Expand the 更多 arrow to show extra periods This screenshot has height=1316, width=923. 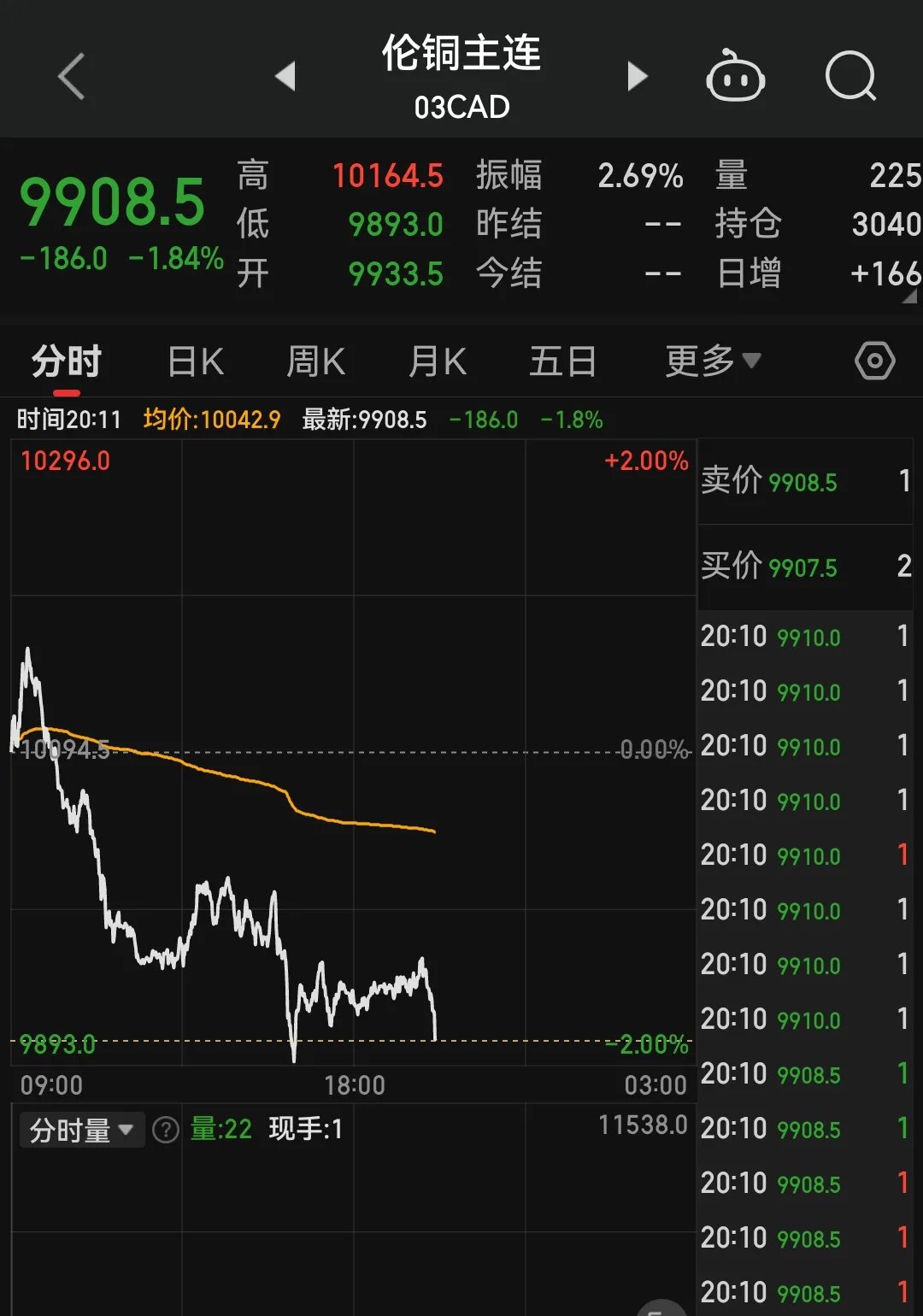(751, 361)
